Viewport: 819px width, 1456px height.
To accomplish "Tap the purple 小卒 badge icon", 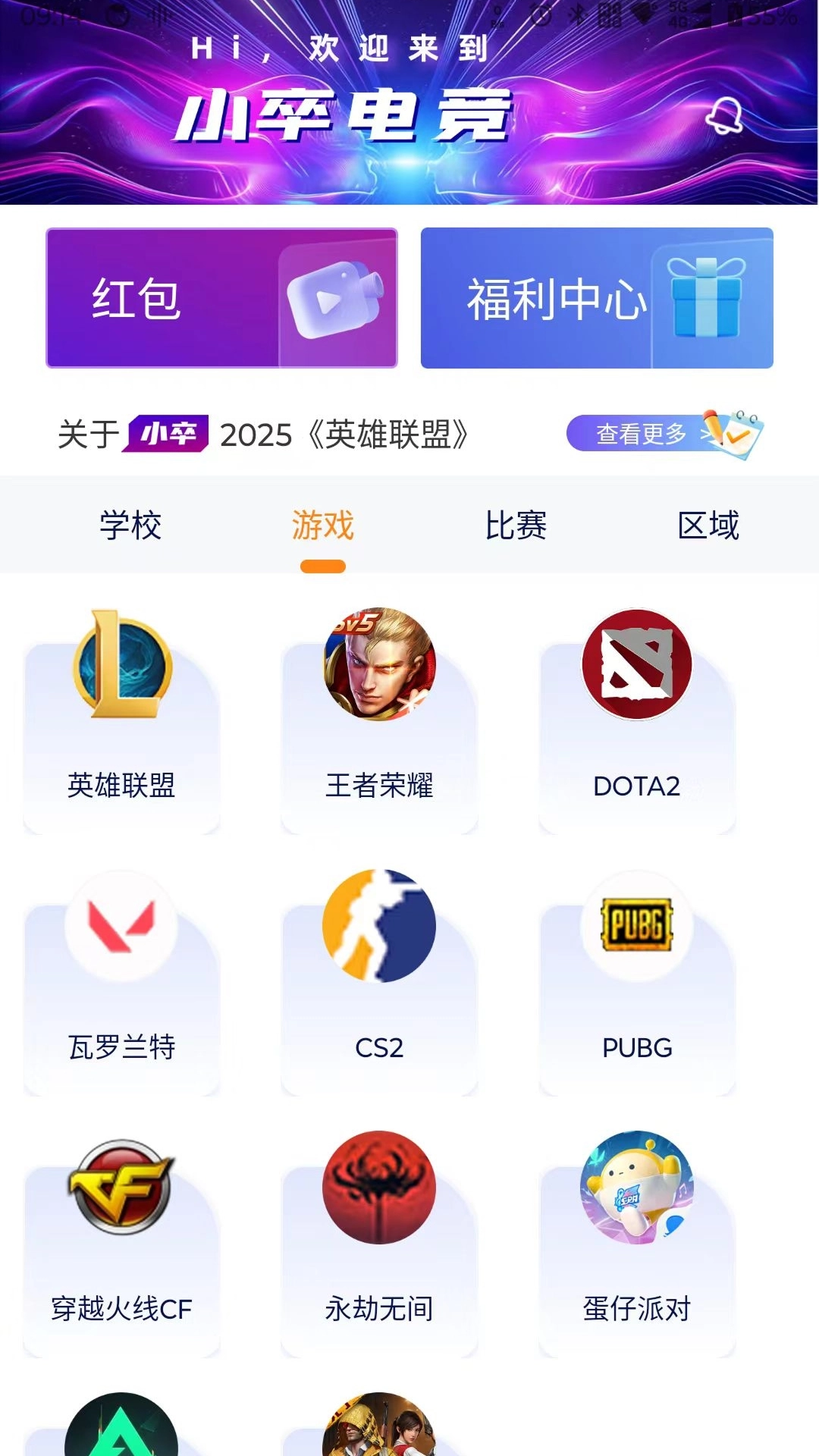I will click(x=168, y=435).
